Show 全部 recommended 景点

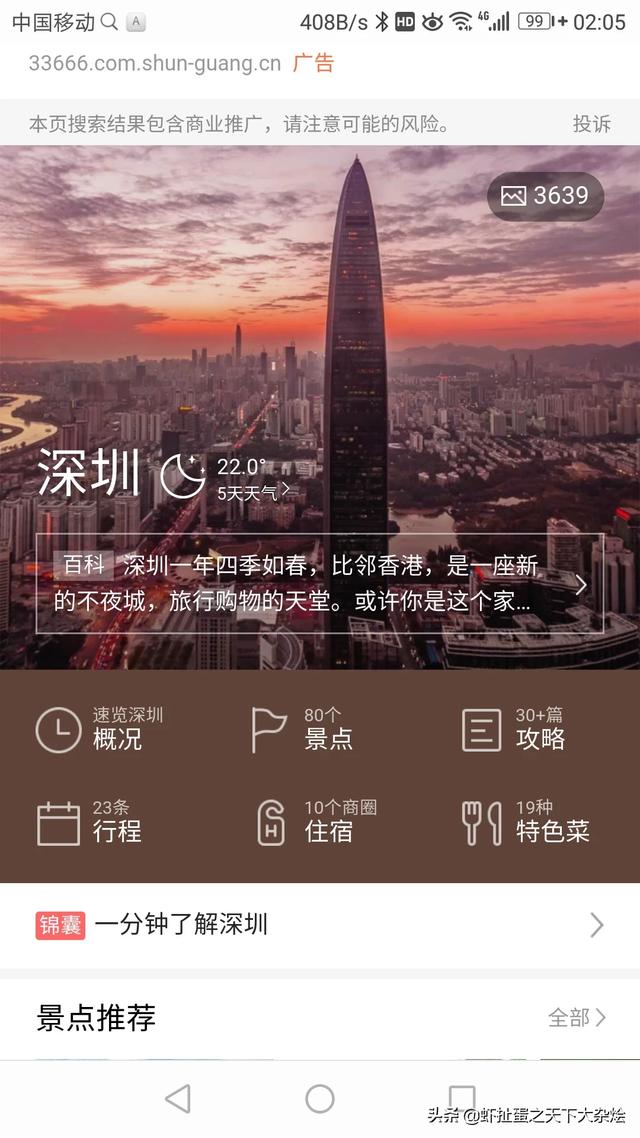577,1018
